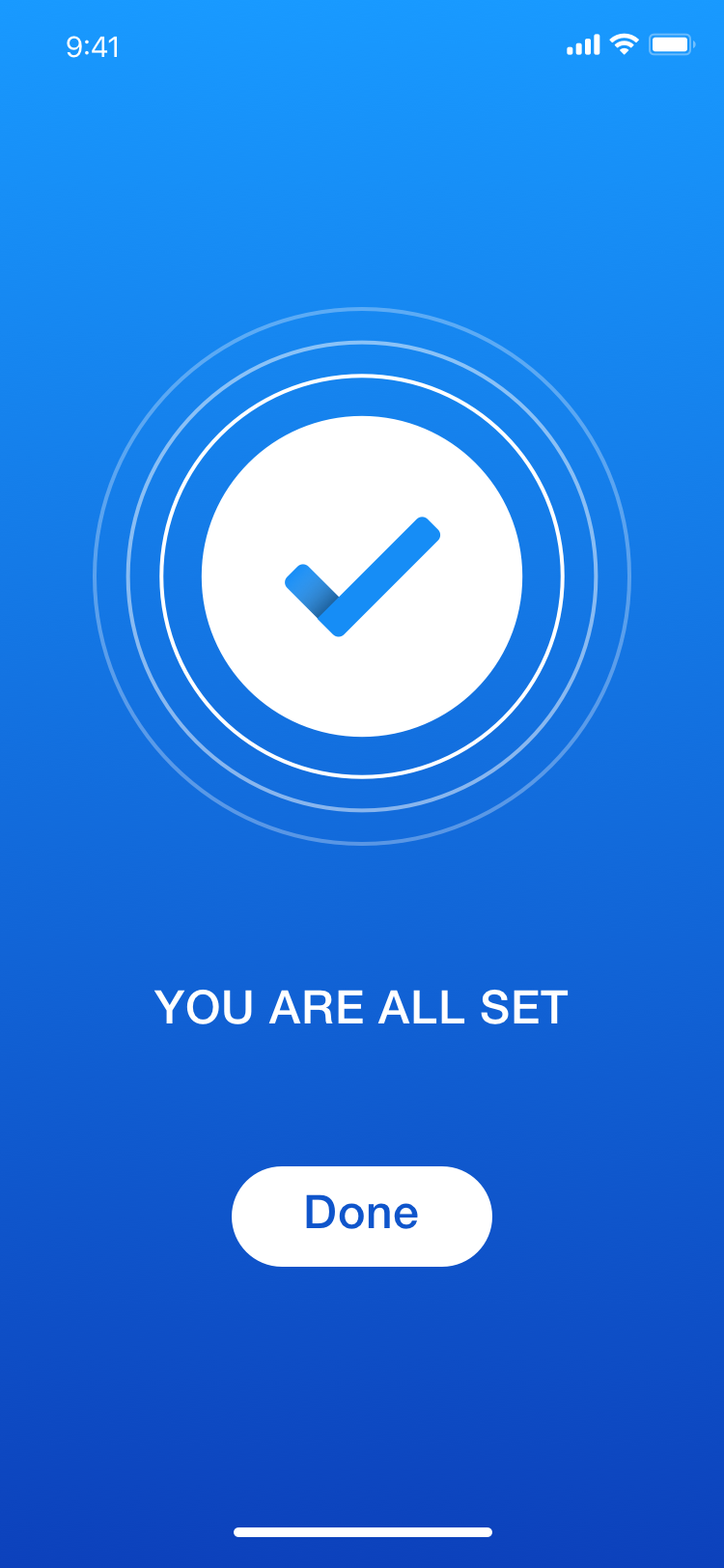
Task: Tap the Done button
Action: click(x=362, y=1216)
